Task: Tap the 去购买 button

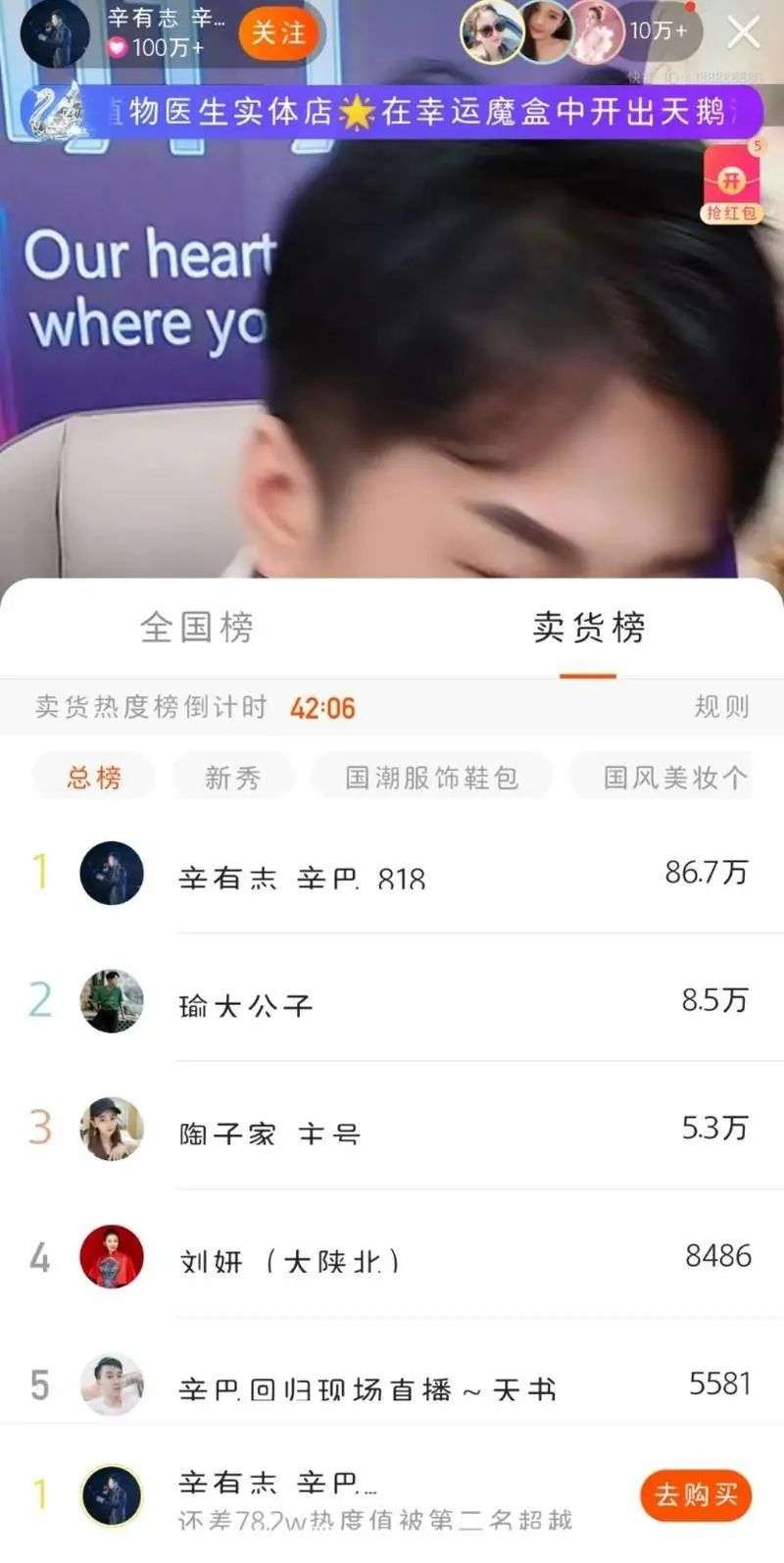Action: coord(696,1495)
